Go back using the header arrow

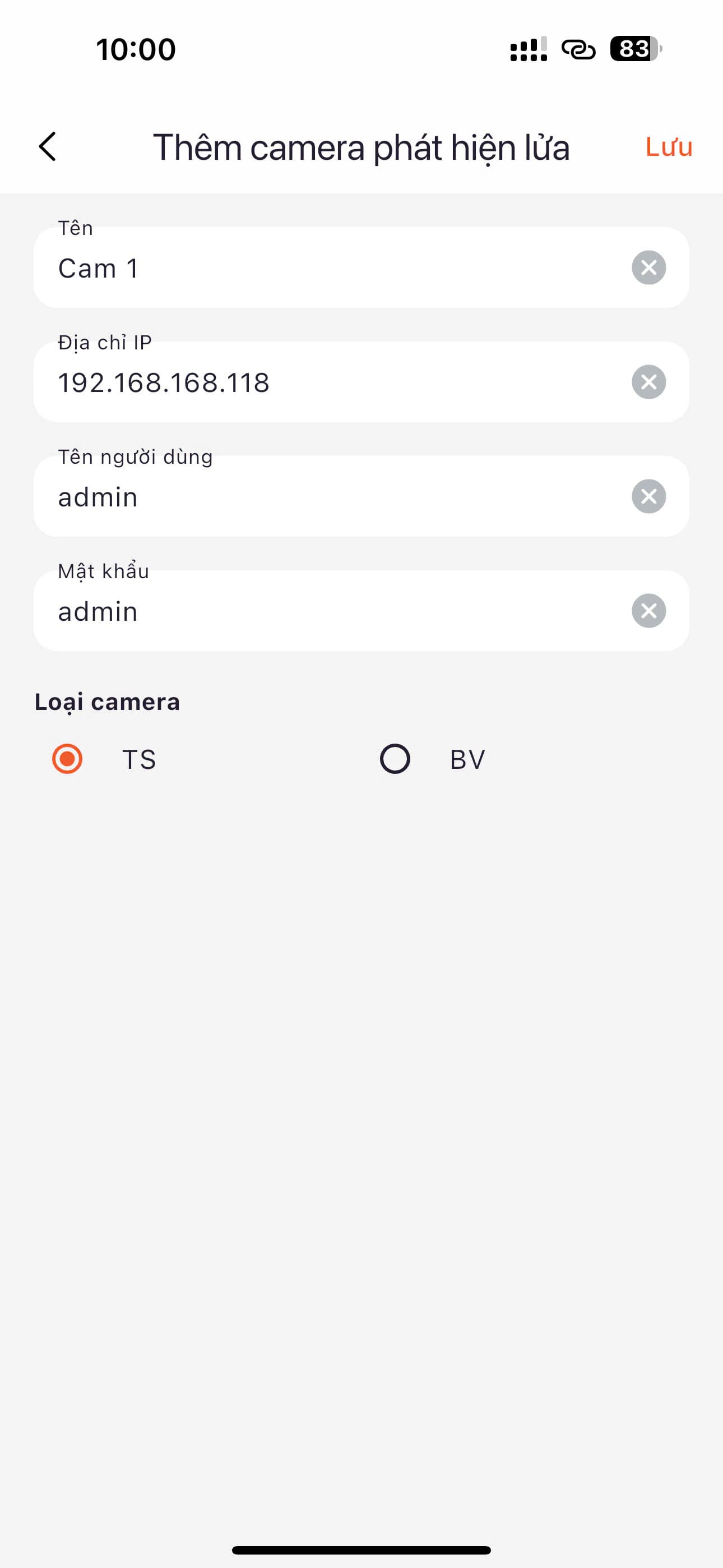pos(48,147)
